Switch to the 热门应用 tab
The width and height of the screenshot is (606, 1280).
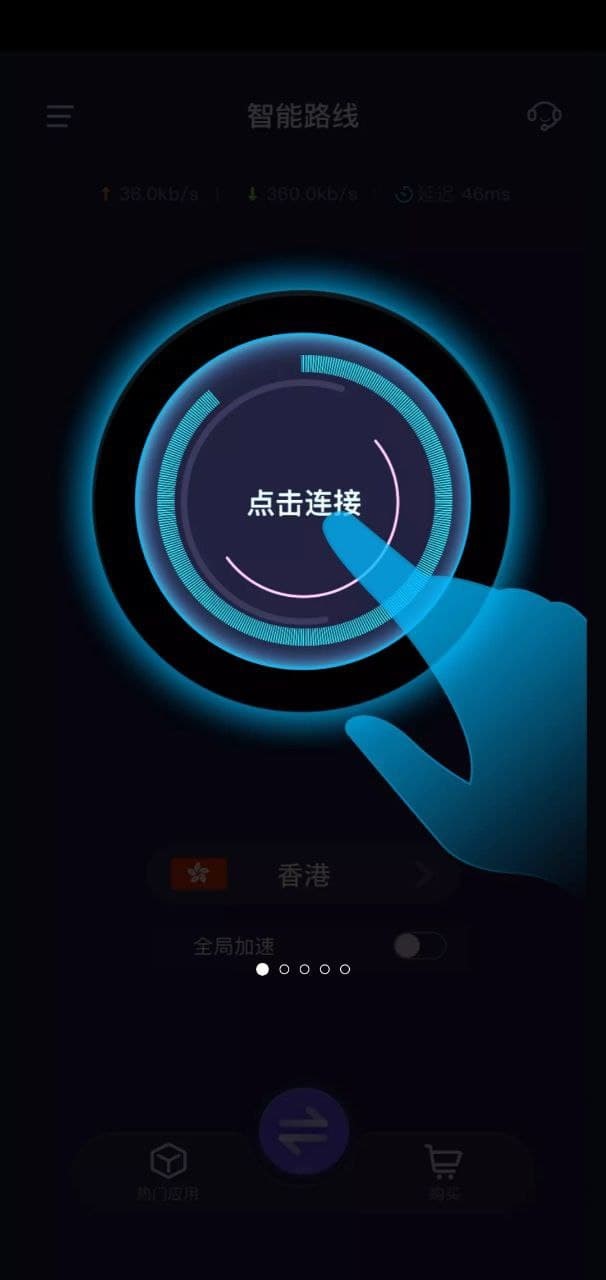[x=168, y=1171]
